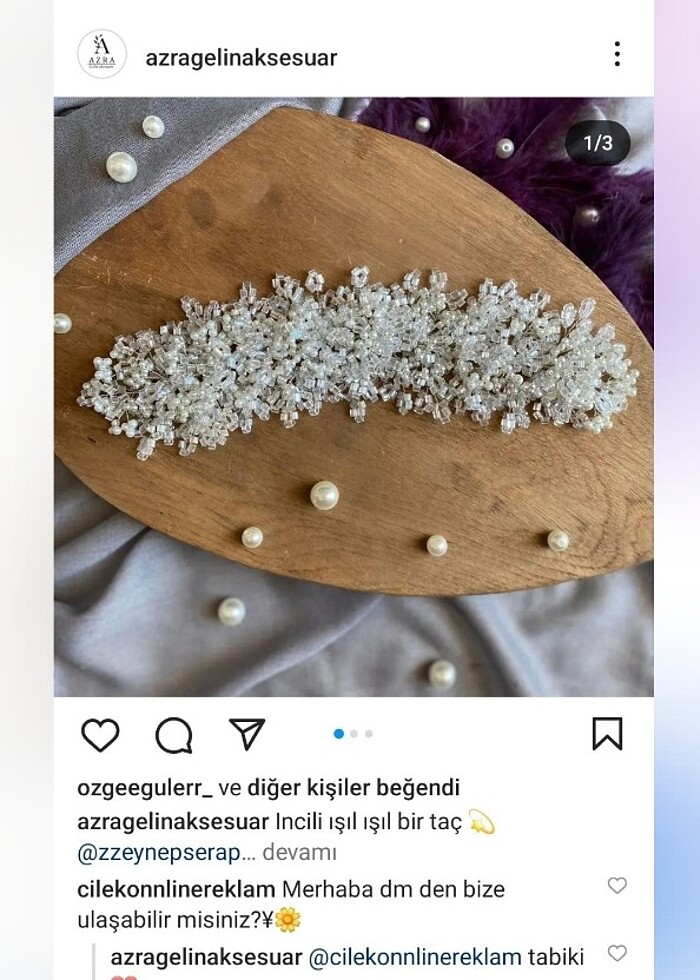Open the post's three-dot overflow menu
Screen dimensions: 700x980
pos(617,54)
